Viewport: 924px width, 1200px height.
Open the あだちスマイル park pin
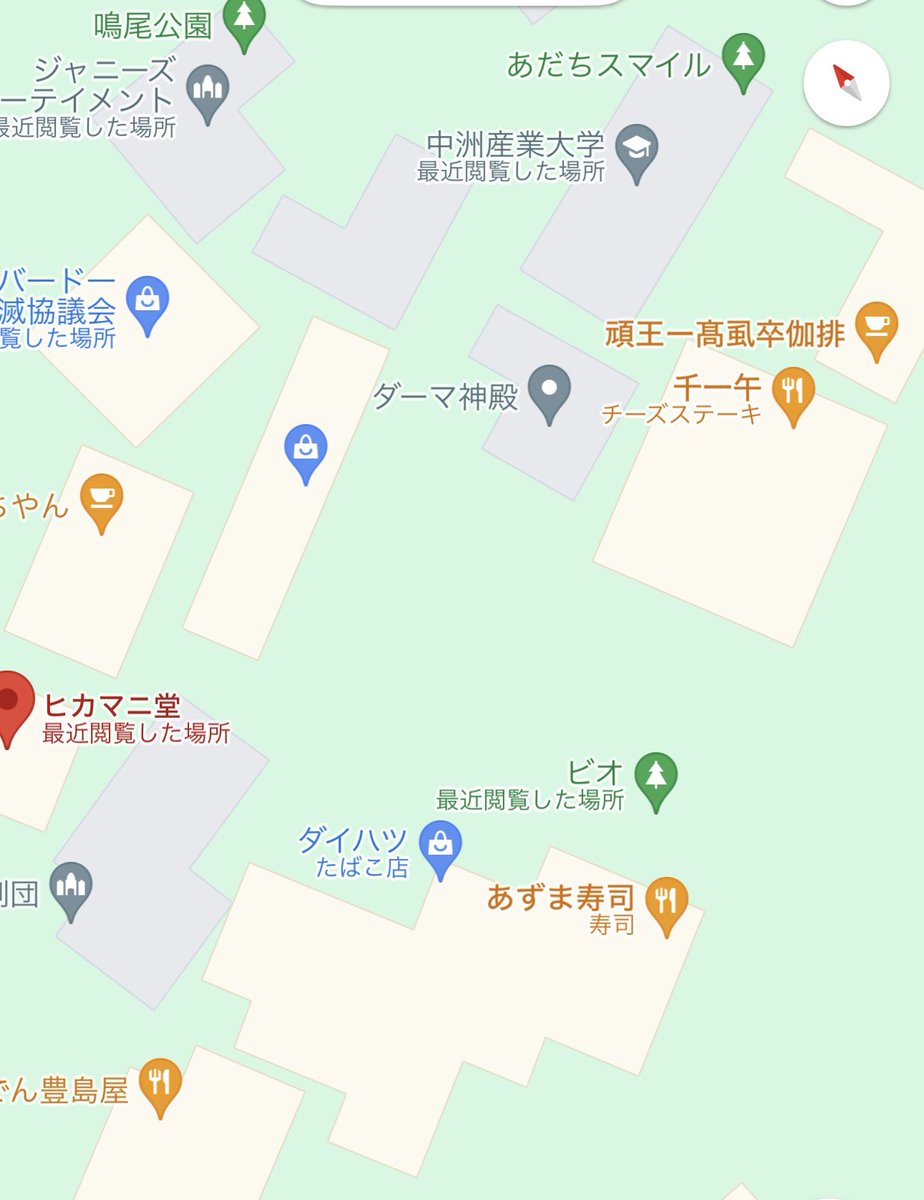pyautogui.click(x=742, y=60)
